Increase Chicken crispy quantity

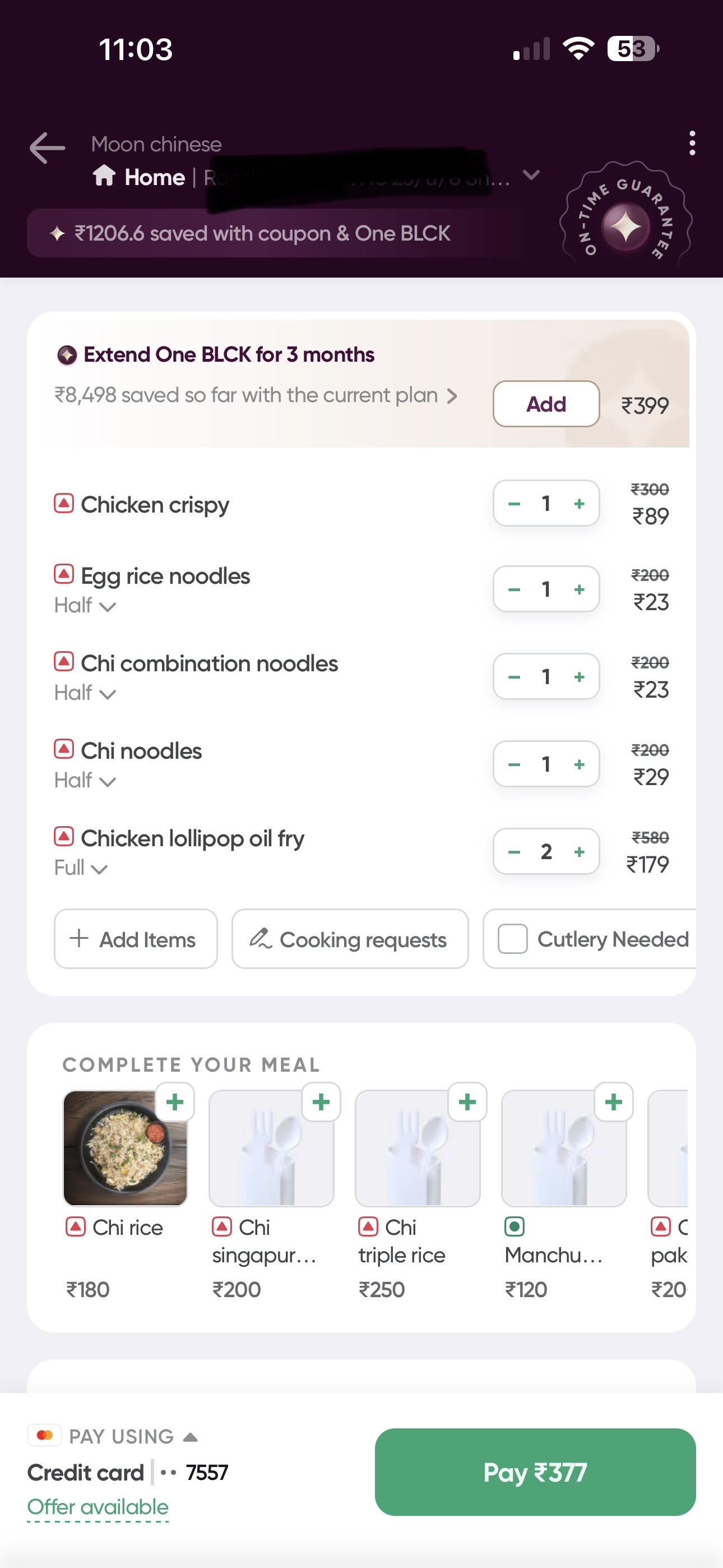(580, 504)
